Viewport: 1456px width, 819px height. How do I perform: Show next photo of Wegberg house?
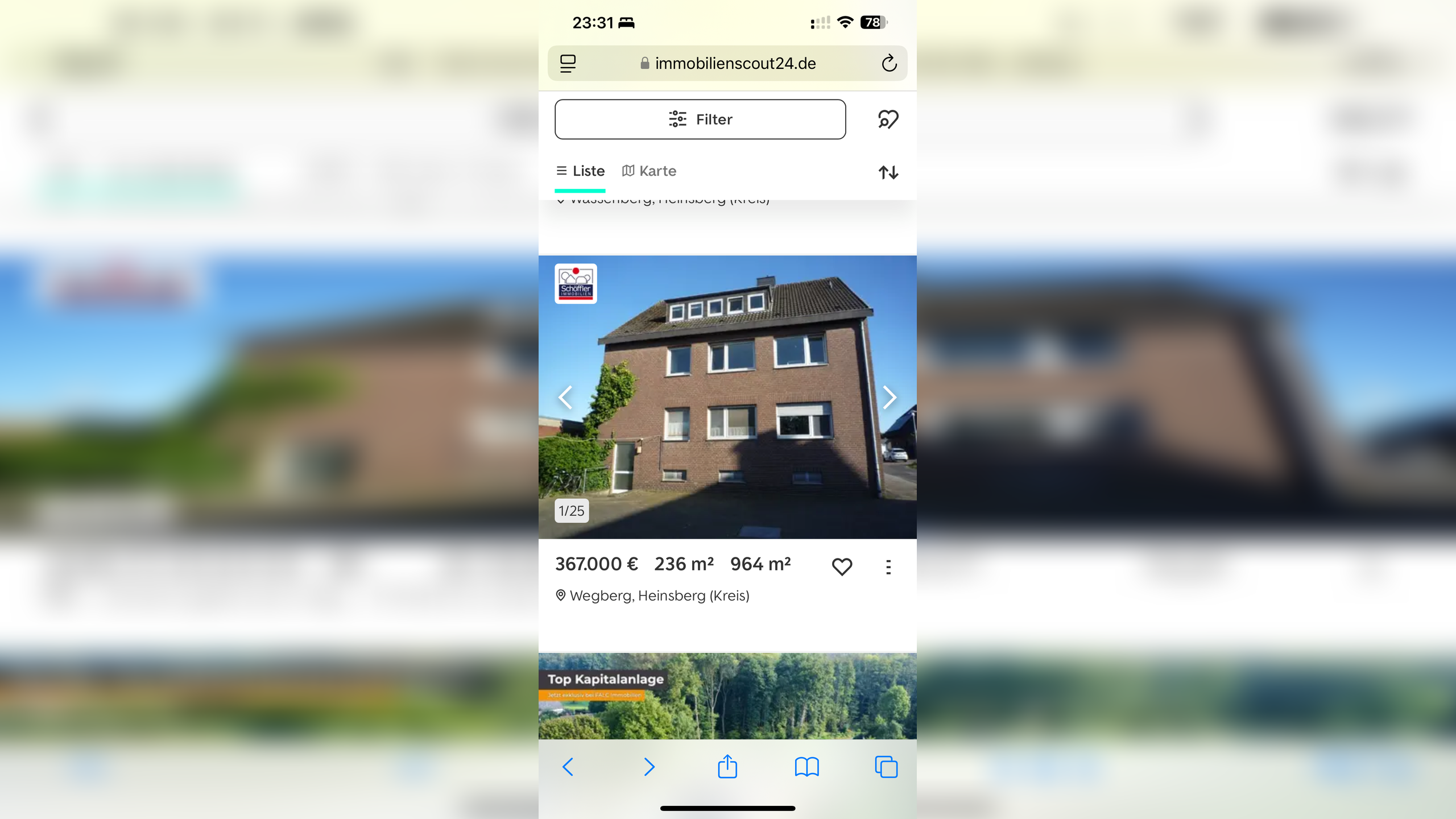point(889,397)
